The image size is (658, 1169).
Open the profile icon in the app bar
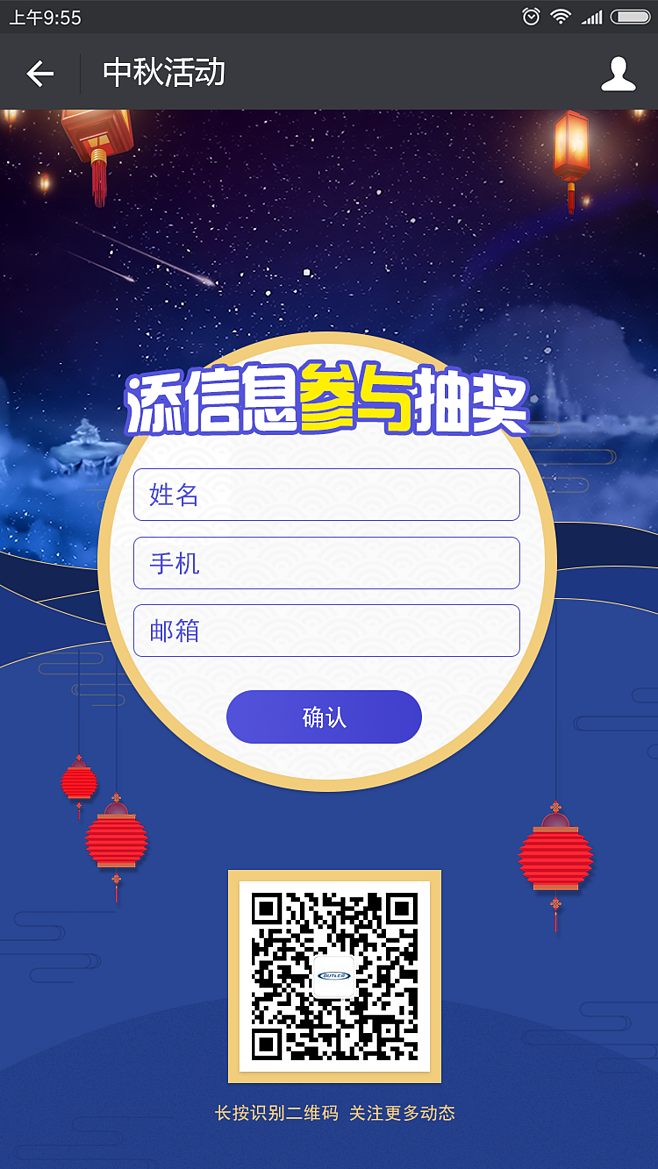pos(618,73)
